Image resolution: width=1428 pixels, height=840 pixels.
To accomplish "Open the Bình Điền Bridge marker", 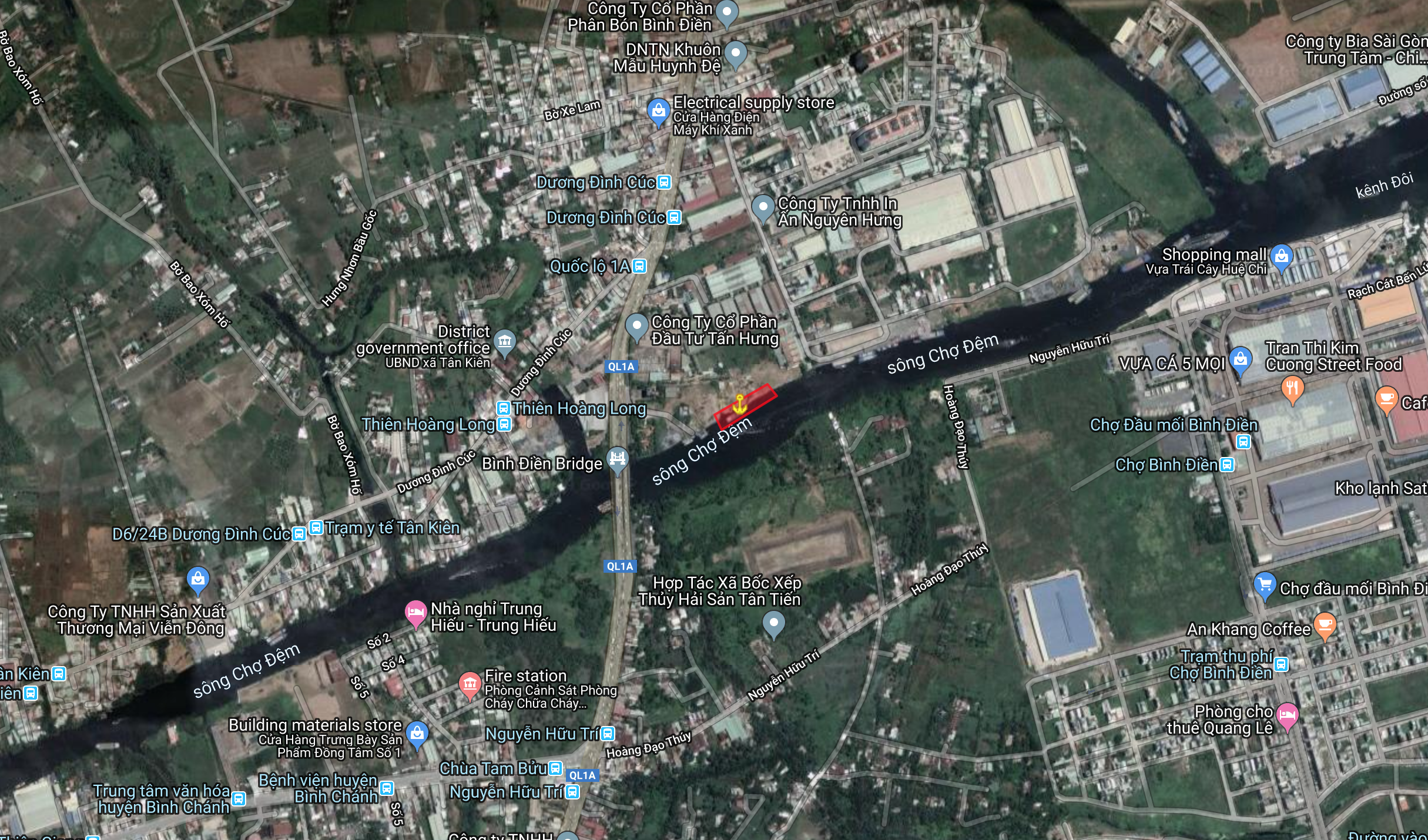I will 618,458.
